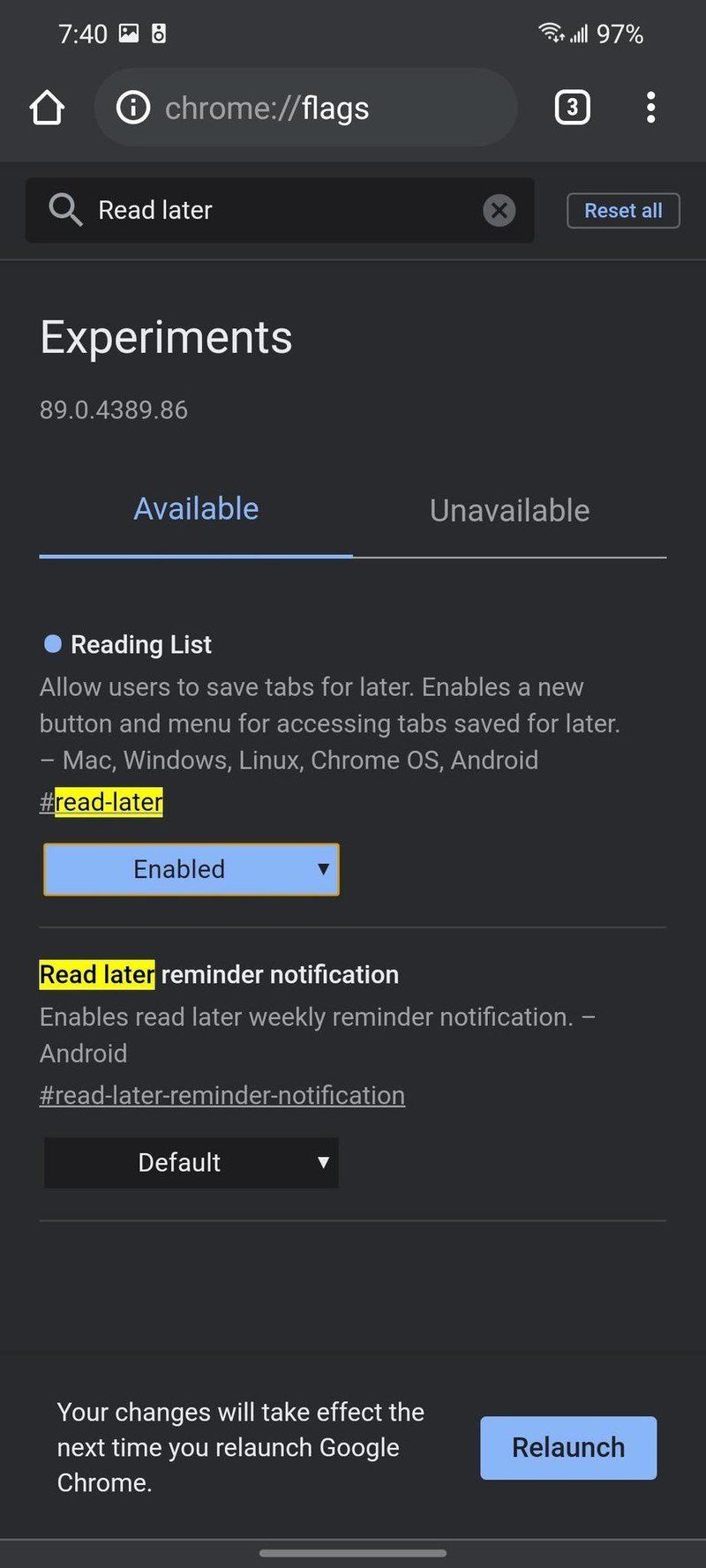Open Chrome's three-dot overflow menu
The height and width of the screenshot is (1568, 706).
click(x=650, y=107)
